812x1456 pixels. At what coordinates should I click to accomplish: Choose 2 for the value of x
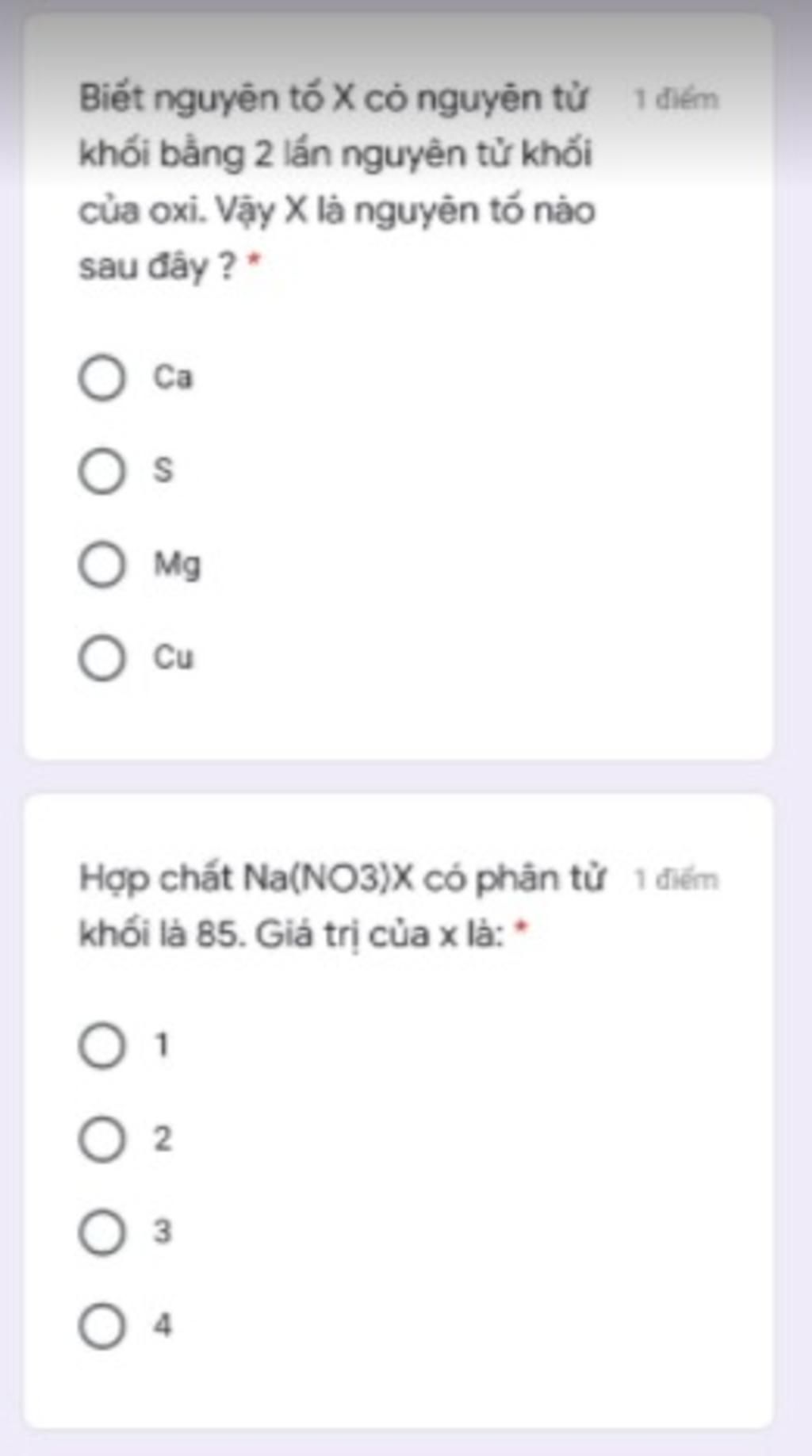pyautogui.click(x=102, y=1139)
